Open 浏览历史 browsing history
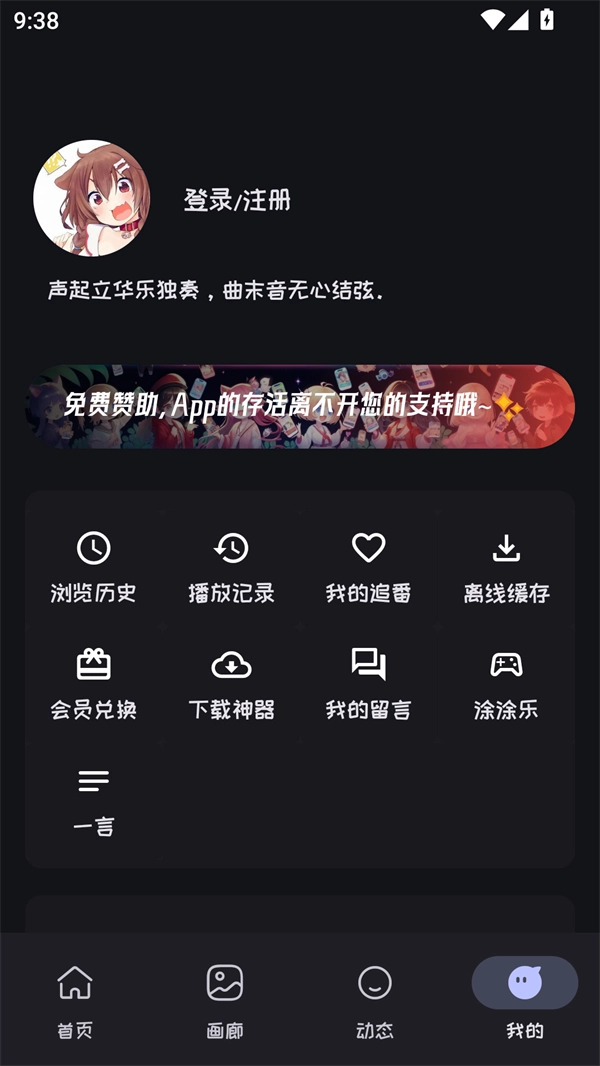This screenshot has height=1066, width=600. [93, 567]
